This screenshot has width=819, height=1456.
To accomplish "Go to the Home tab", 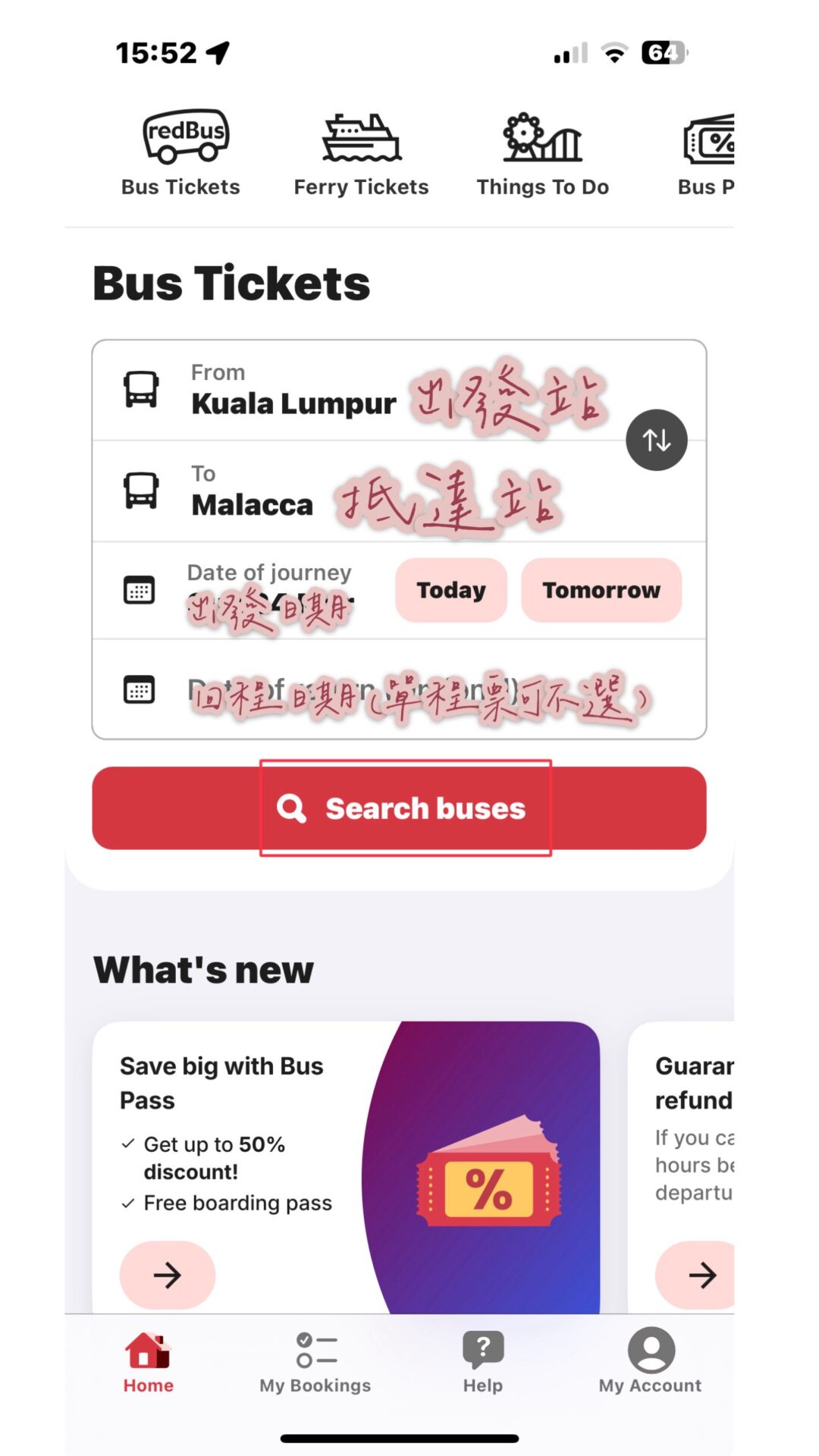I will (149, 1363).
